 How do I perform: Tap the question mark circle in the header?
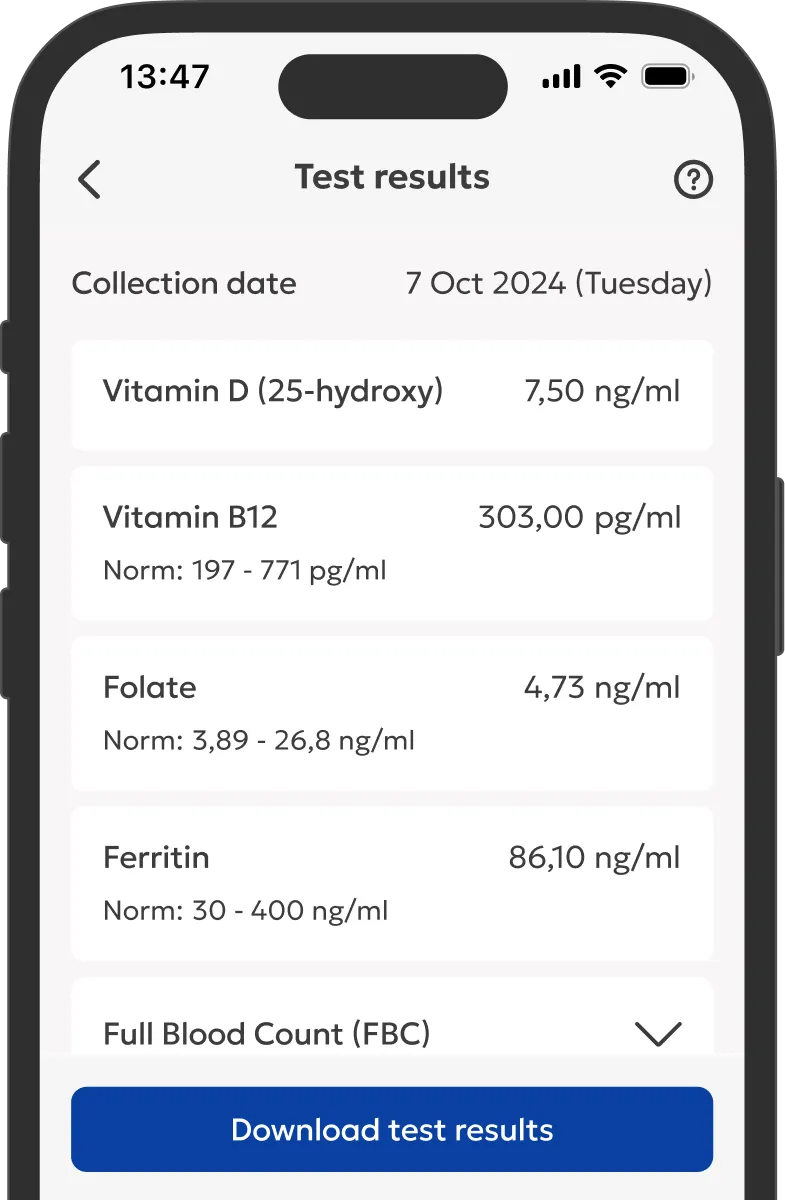pyautogui.click(x=694, y=180)
